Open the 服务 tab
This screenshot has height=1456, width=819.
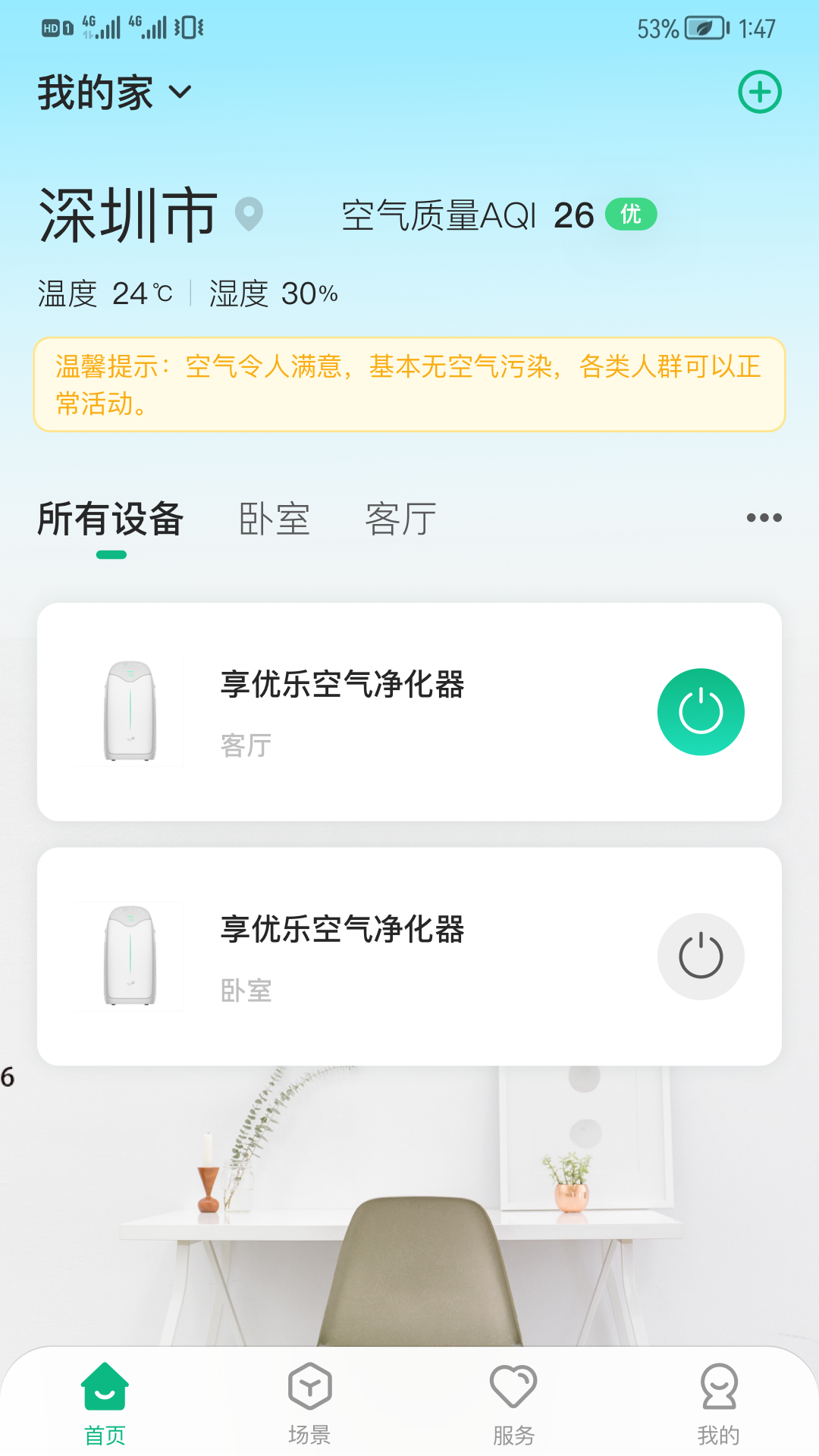coord(513,1403)
